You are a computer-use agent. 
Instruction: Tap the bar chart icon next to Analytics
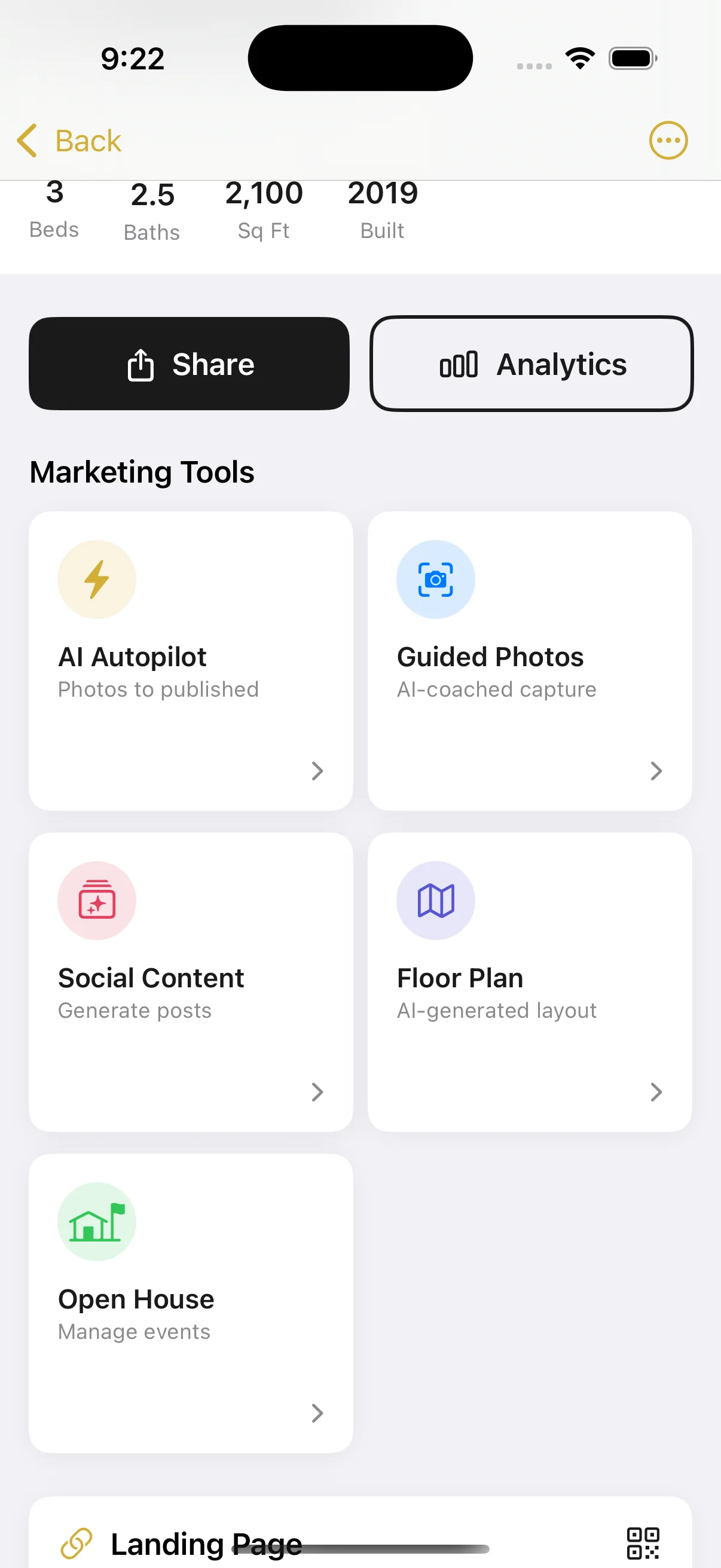click(x=459, y=364)
